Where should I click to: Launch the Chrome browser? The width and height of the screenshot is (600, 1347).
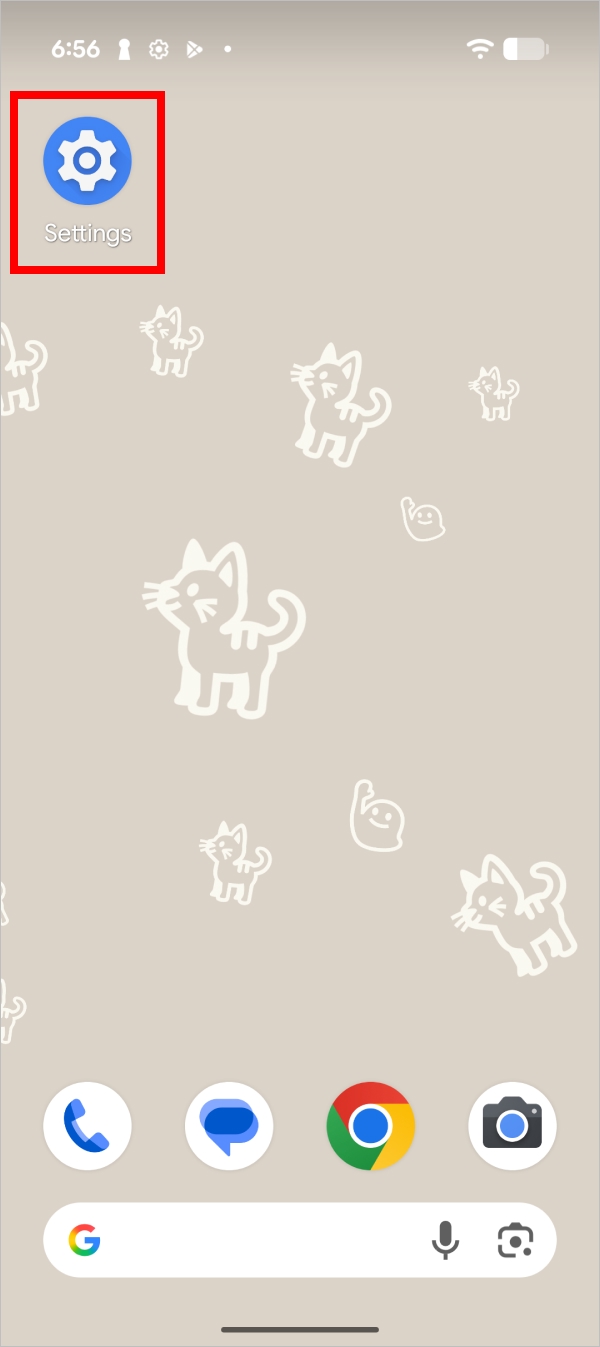371,1126
